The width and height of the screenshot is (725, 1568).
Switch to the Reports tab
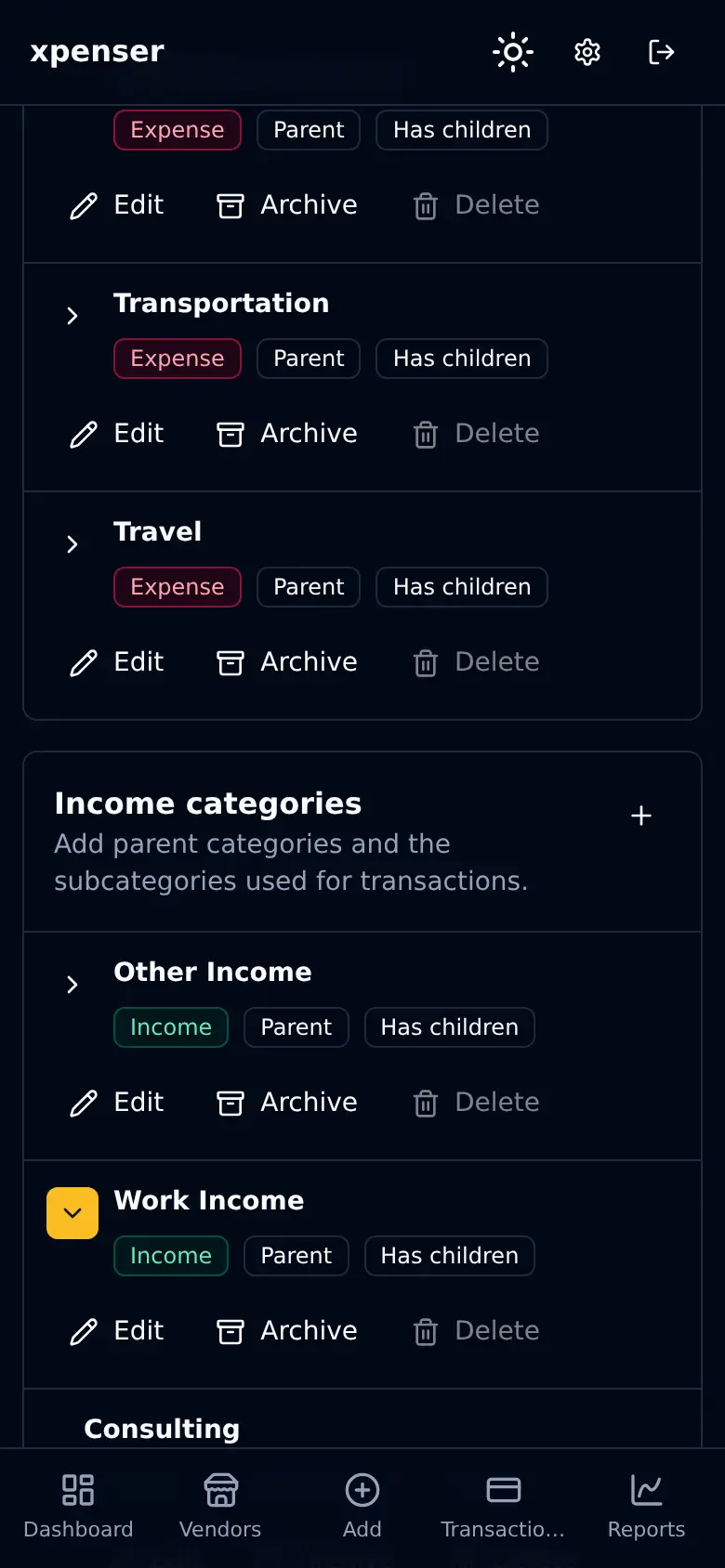[646, 1507]
